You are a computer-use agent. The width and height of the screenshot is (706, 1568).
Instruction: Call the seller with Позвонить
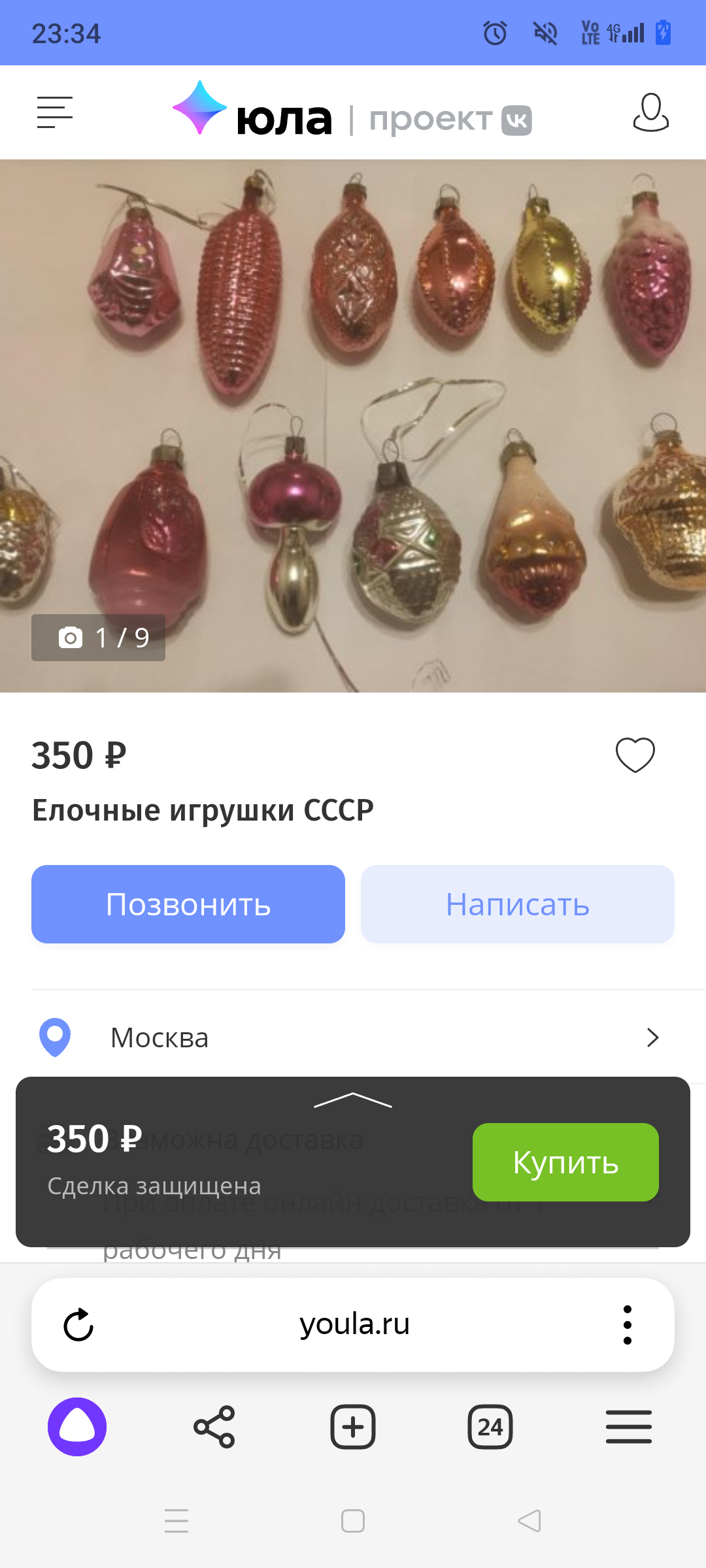point(188,904)
